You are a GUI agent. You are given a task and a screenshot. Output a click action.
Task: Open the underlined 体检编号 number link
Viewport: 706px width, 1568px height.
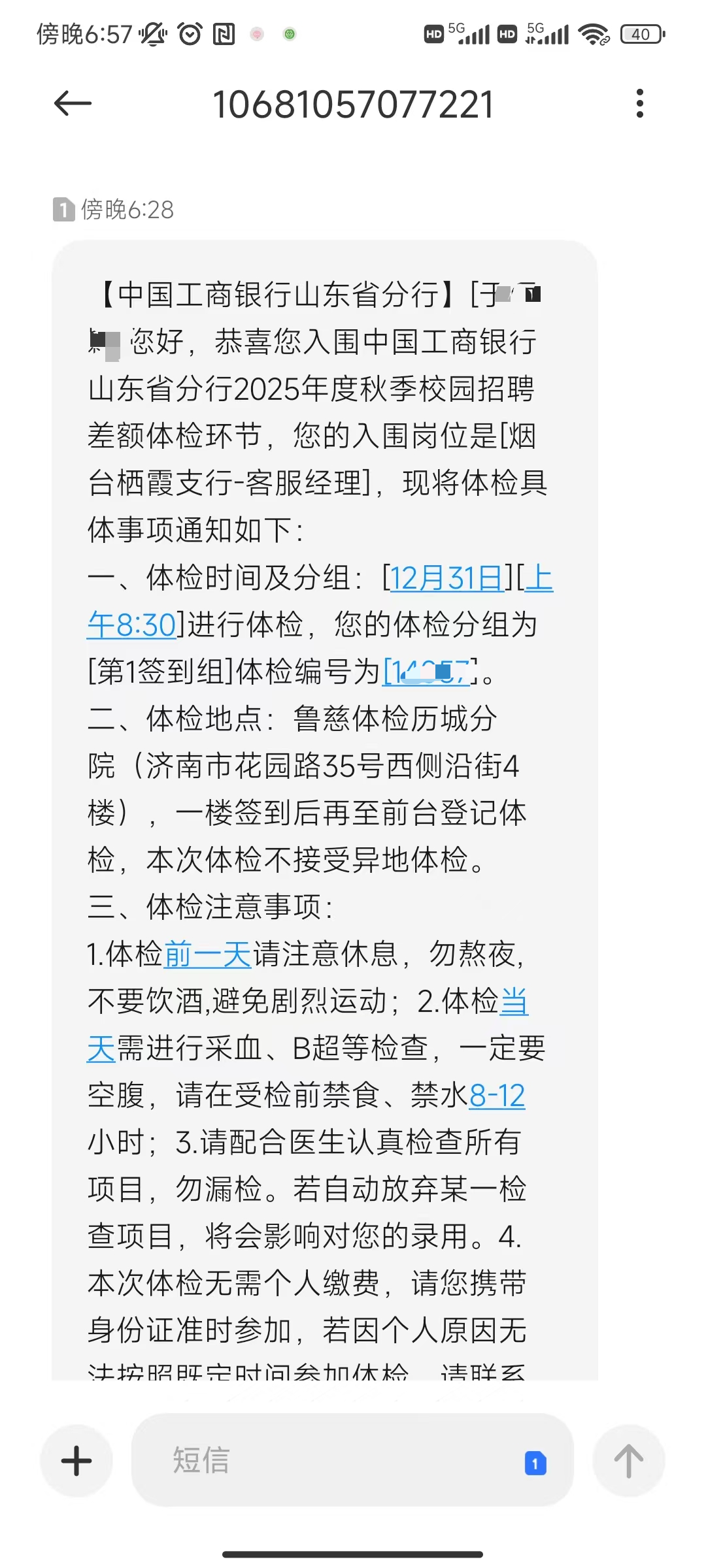(x=428, y=672)
